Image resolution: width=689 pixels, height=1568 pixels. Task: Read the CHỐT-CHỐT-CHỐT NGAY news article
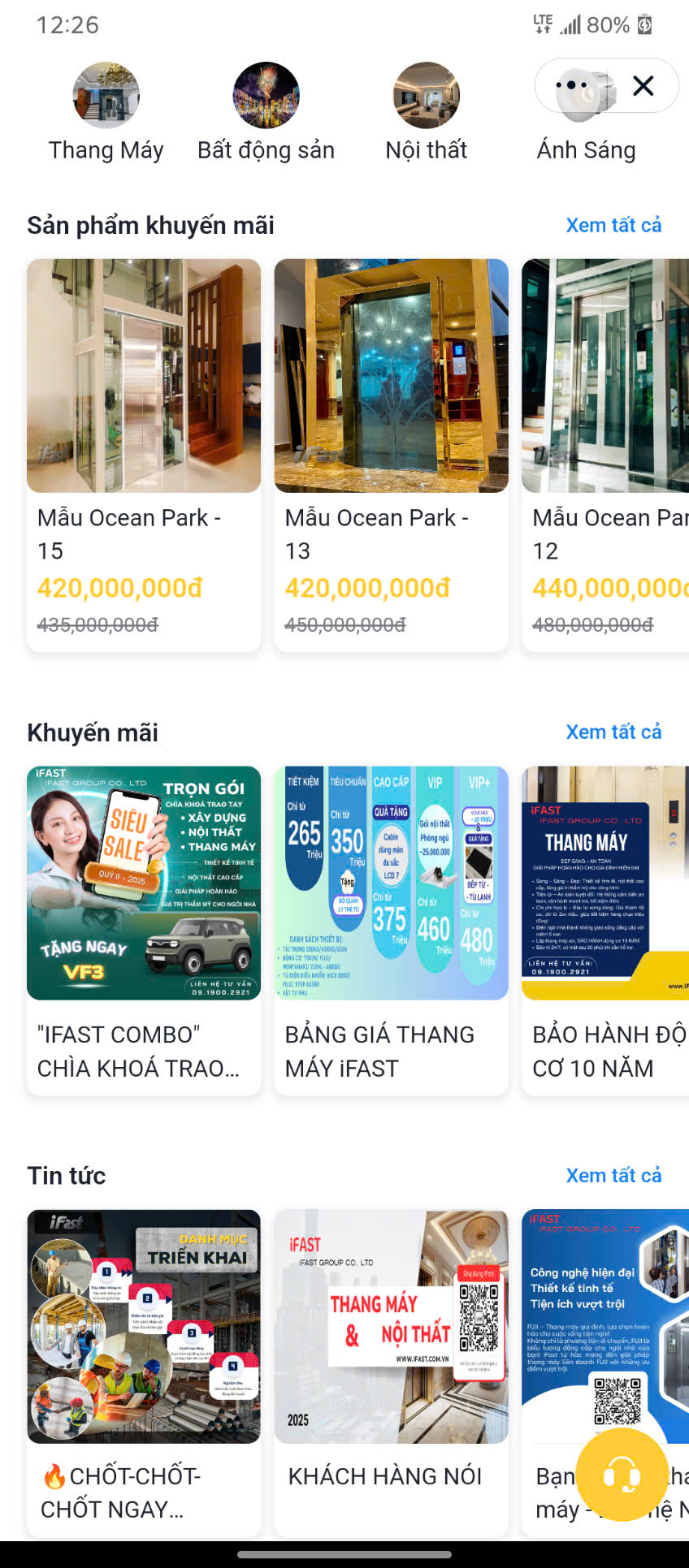144,1372
